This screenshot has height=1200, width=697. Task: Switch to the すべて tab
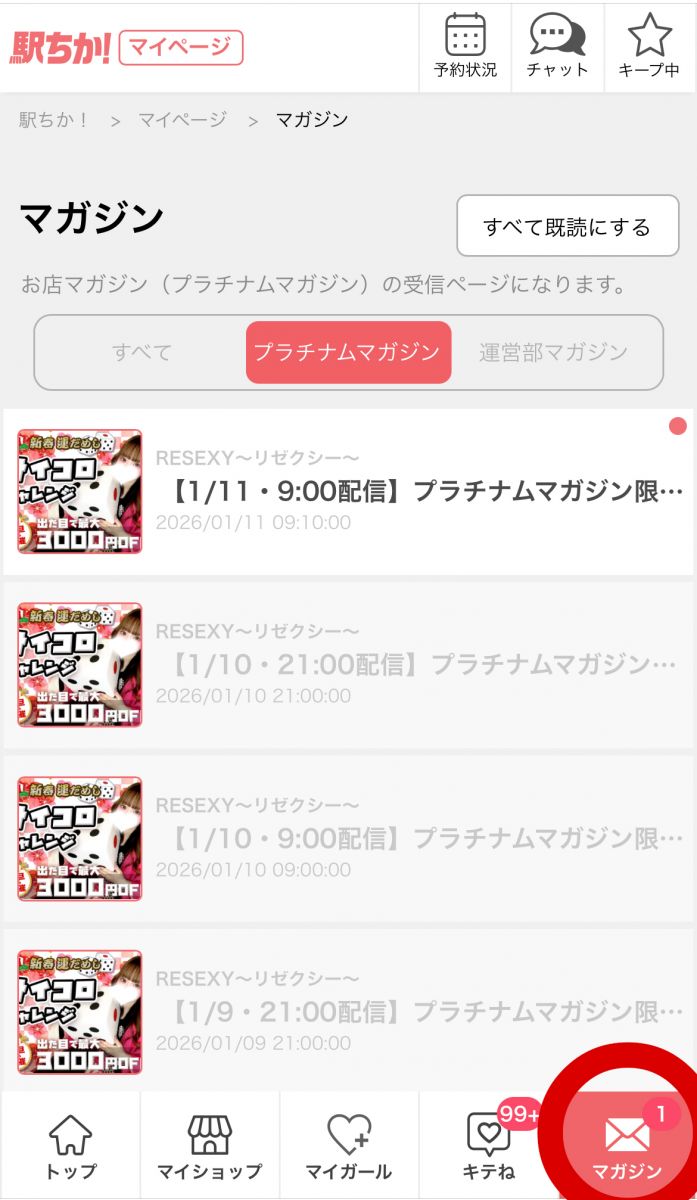tap(142, 352)
